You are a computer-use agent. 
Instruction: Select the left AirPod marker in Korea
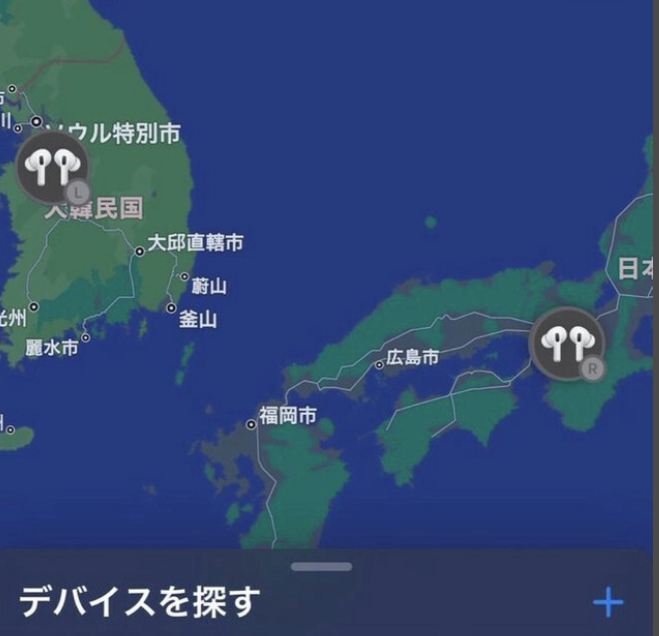(52, 168)
